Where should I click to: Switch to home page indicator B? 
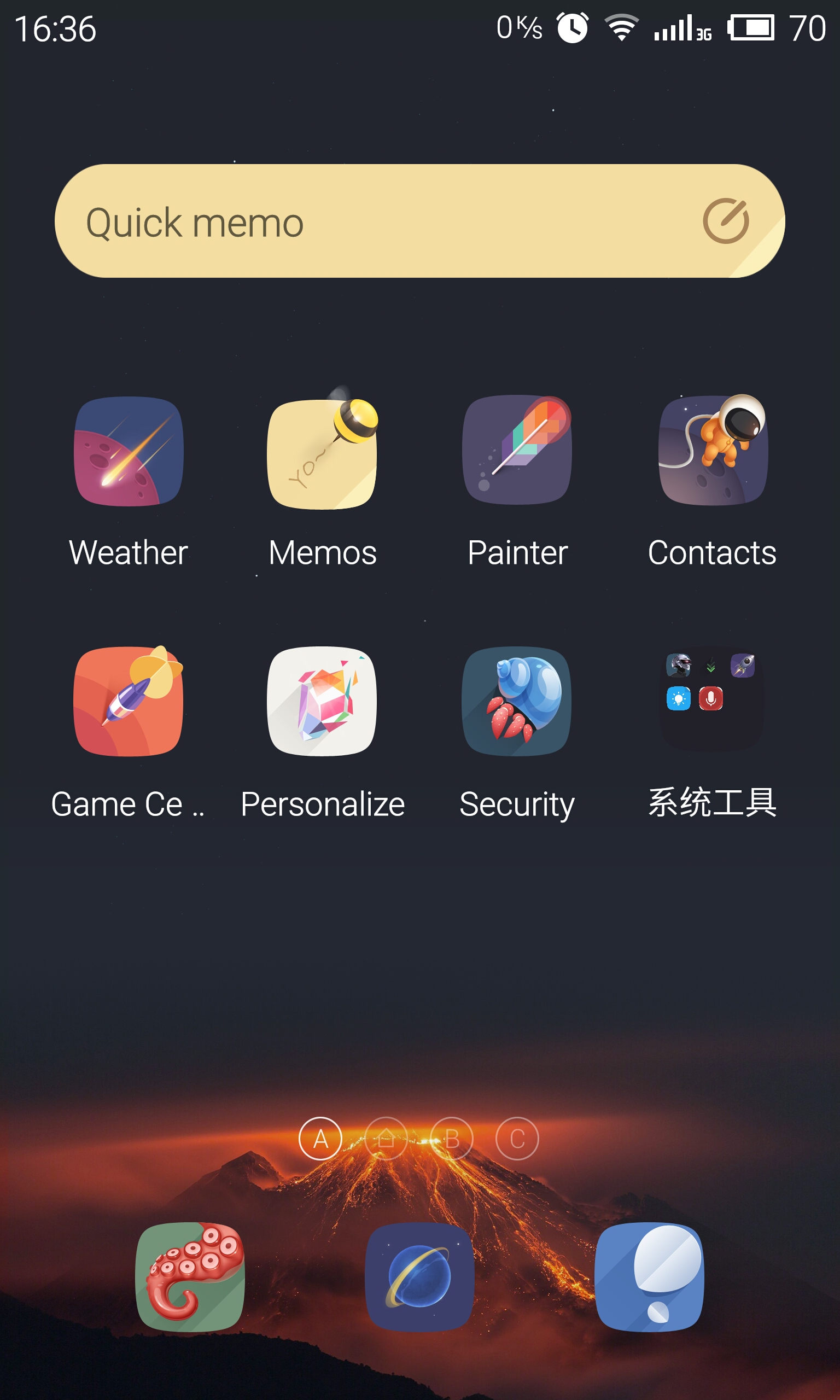tap(452, 1139)
